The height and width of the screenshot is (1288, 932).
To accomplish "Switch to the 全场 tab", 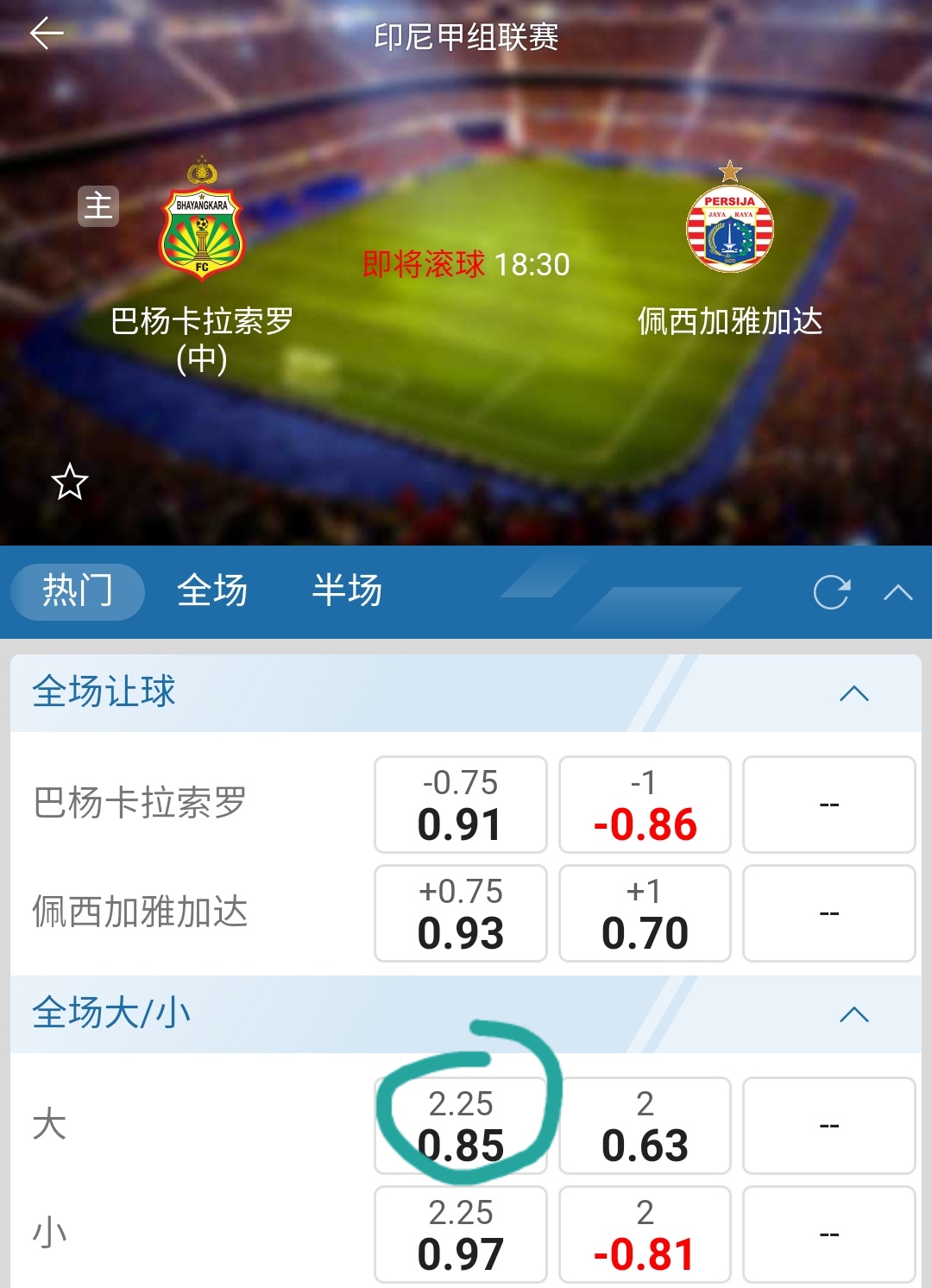I will [x=212, y=591].
